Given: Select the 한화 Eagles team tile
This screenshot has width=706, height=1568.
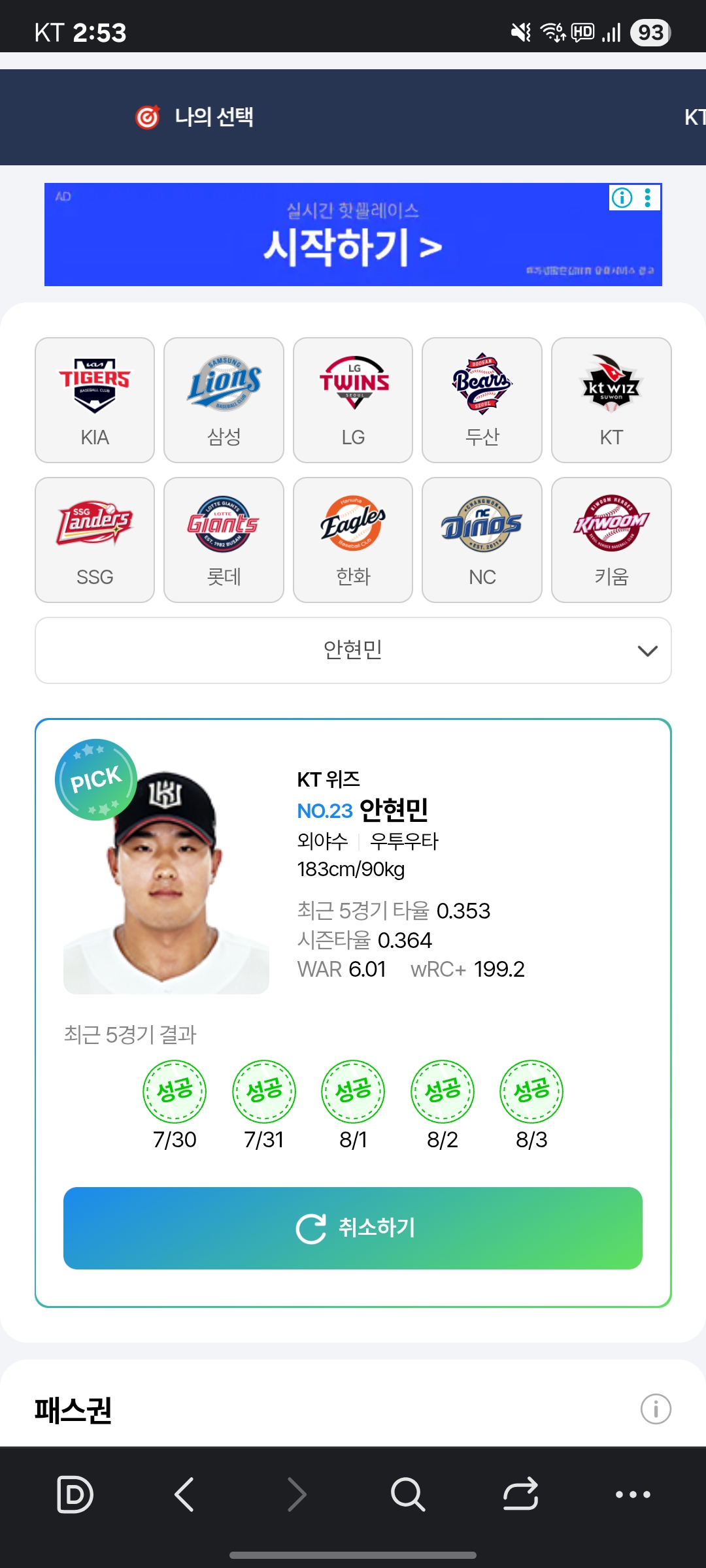Looking at the screenshot, I should pyautogui.click(x=353, y=540).
